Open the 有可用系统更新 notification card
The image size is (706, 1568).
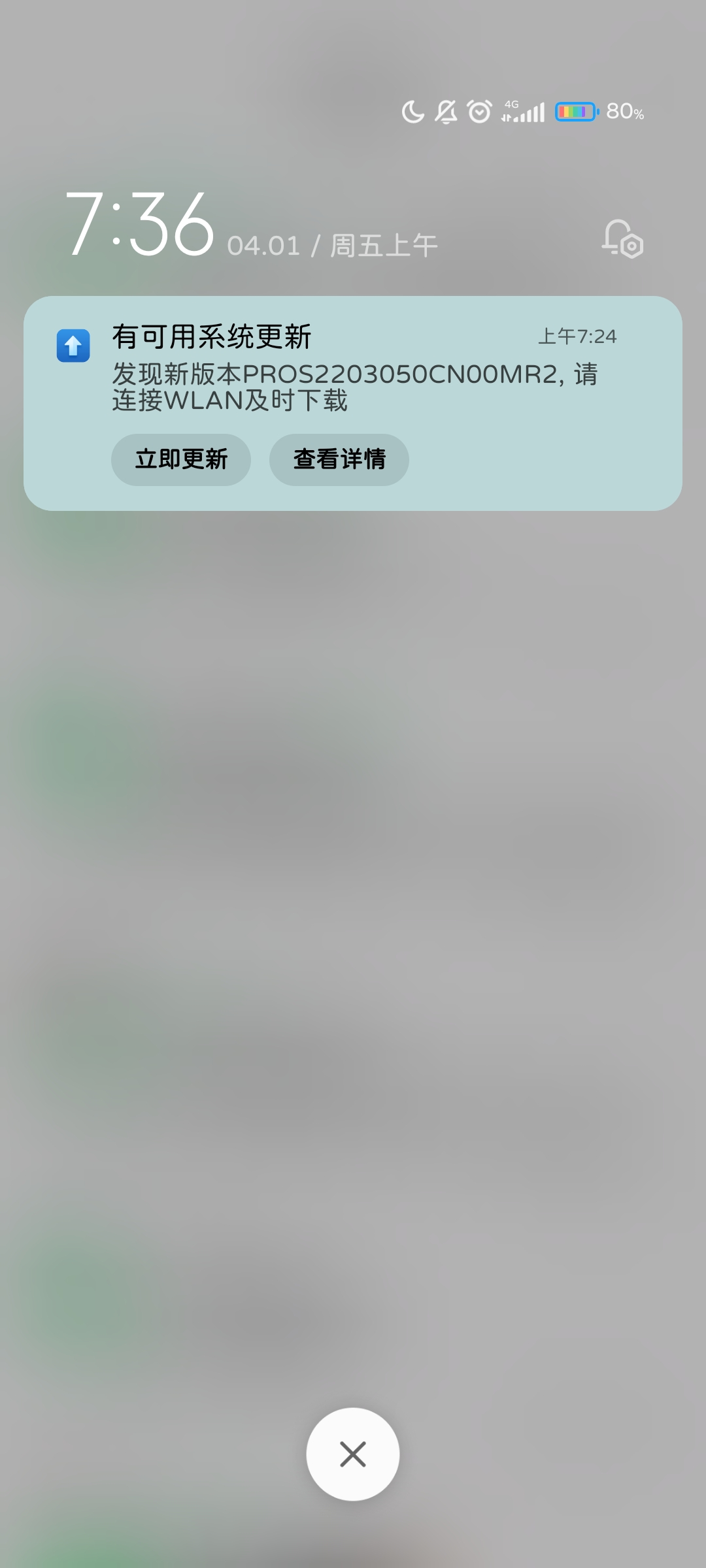(x=353, y=403)
